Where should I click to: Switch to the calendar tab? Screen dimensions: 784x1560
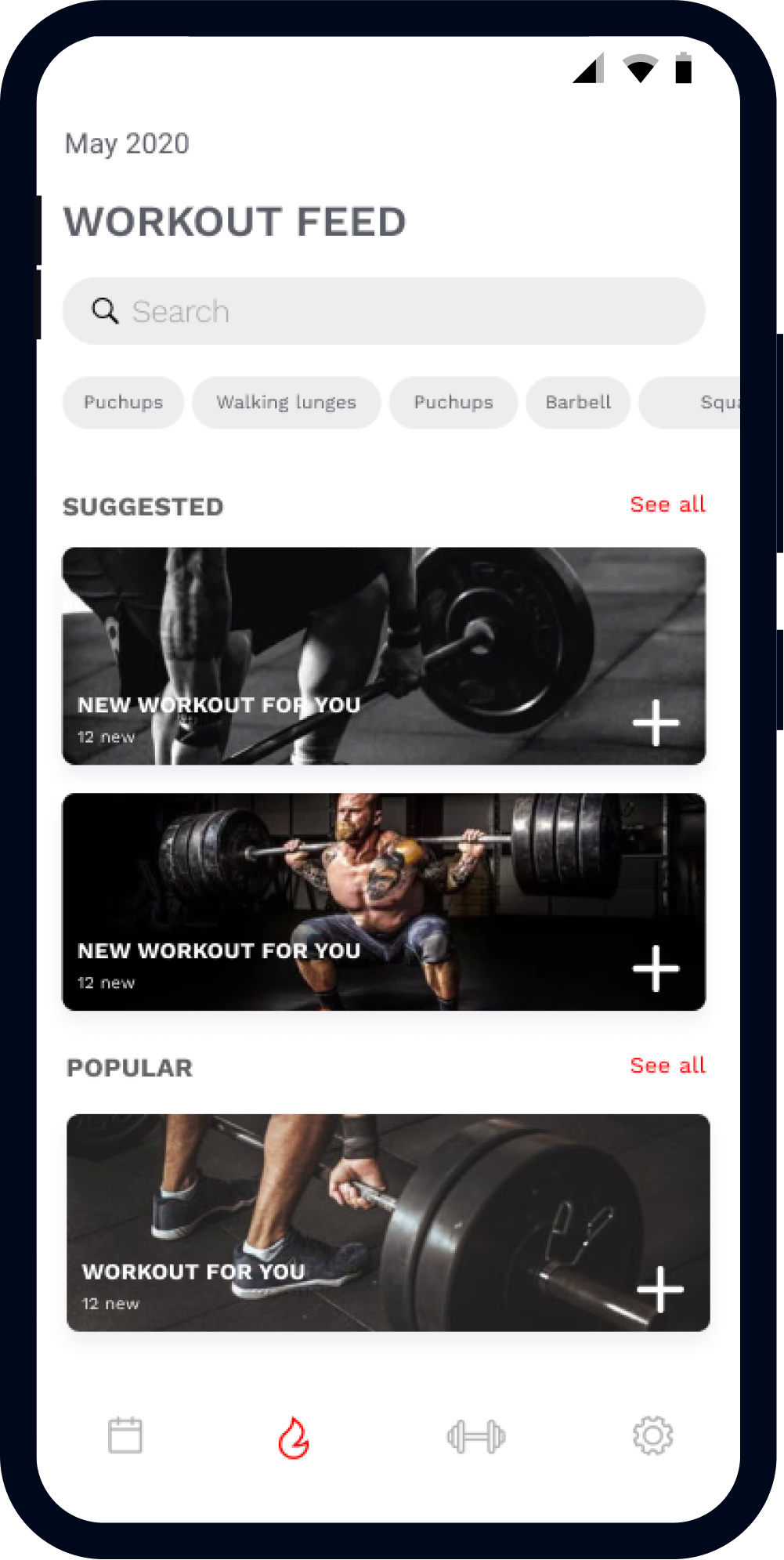(x=125, y=1435)
